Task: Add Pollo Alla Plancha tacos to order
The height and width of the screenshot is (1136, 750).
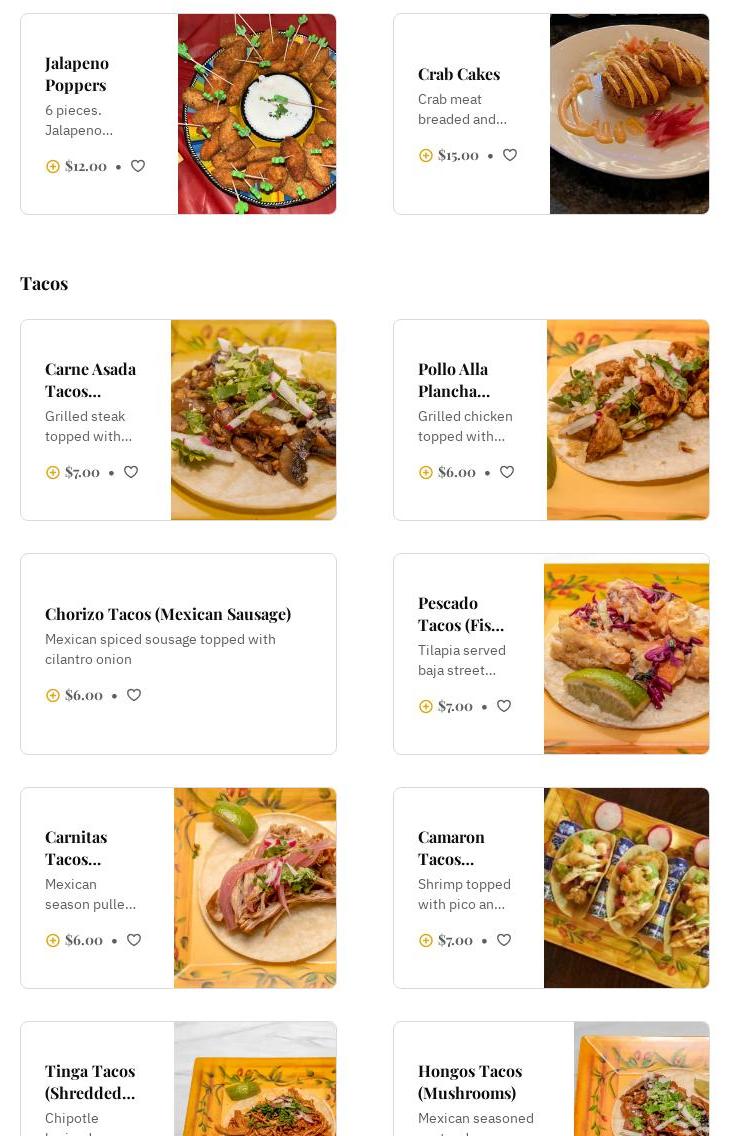Action: (x=426, y=472)
